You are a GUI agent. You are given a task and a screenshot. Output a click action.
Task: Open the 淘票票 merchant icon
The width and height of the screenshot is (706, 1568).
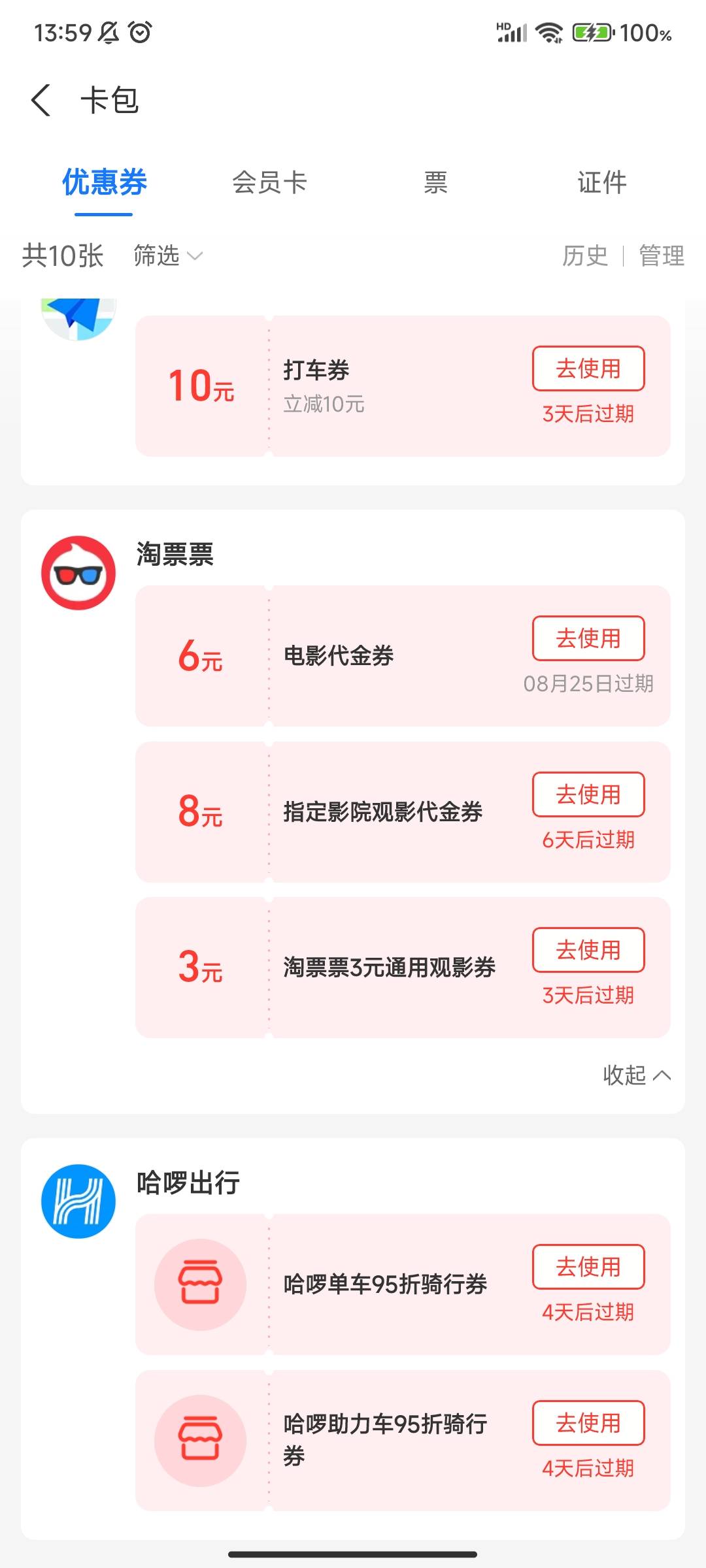(78, 573)
